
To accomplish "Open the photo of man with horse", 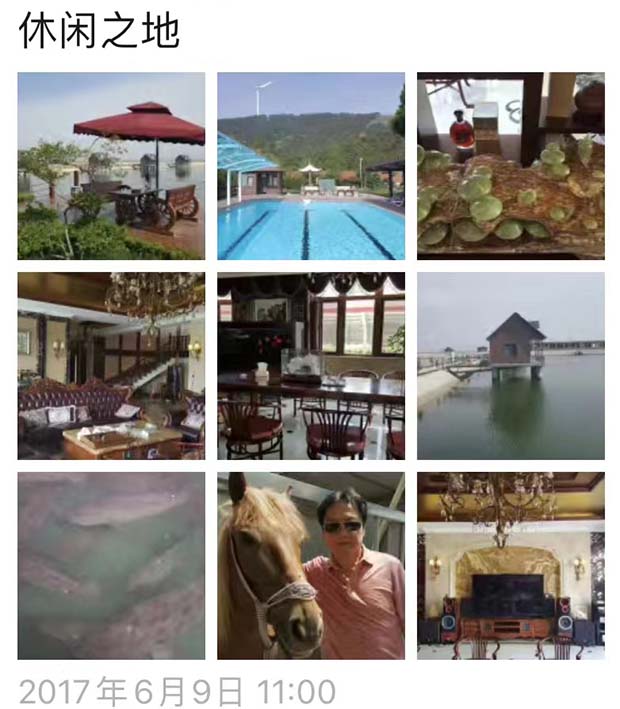I will (x=311, y=566).
